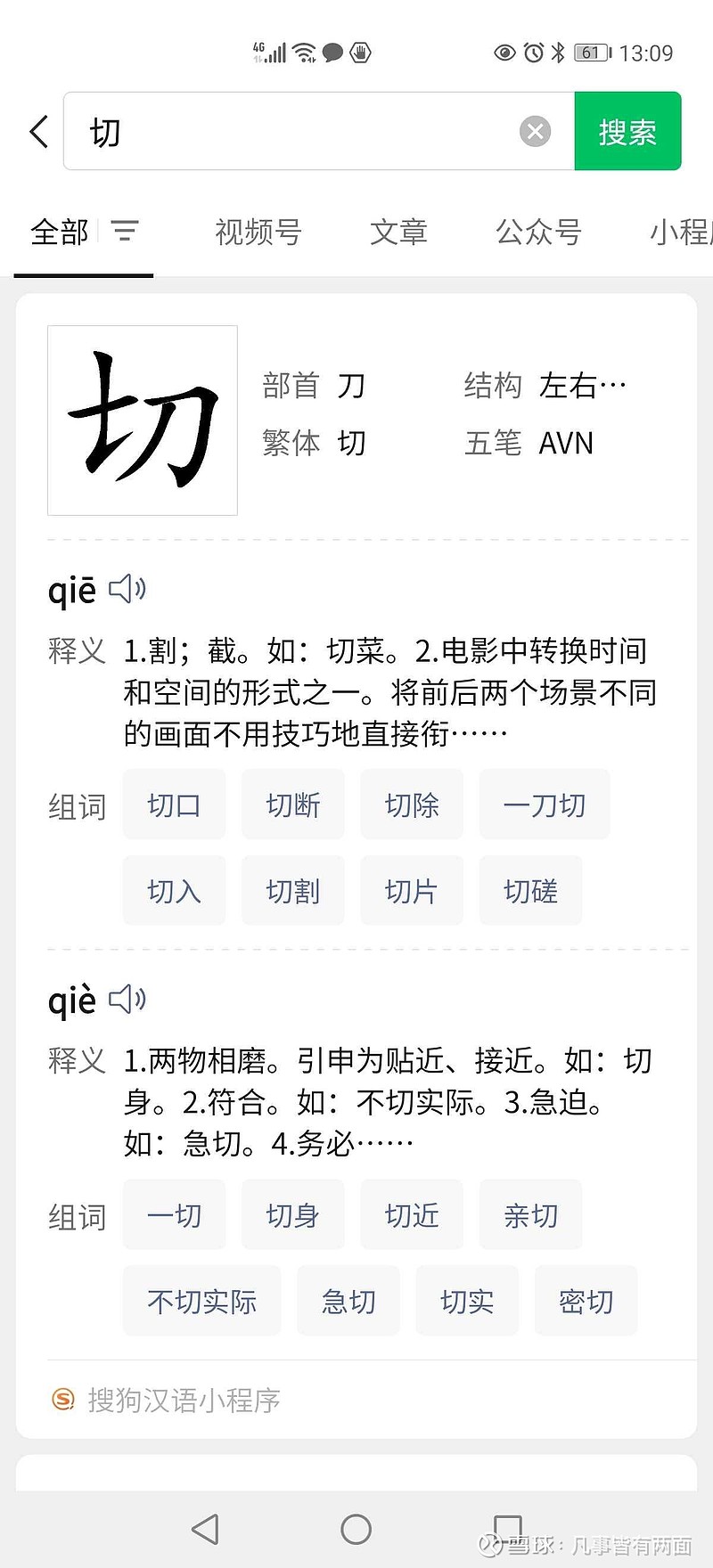Go back using the top-left arrow
The height and width of the screenshot is (1568, 713).
click(x=38, y=132)
